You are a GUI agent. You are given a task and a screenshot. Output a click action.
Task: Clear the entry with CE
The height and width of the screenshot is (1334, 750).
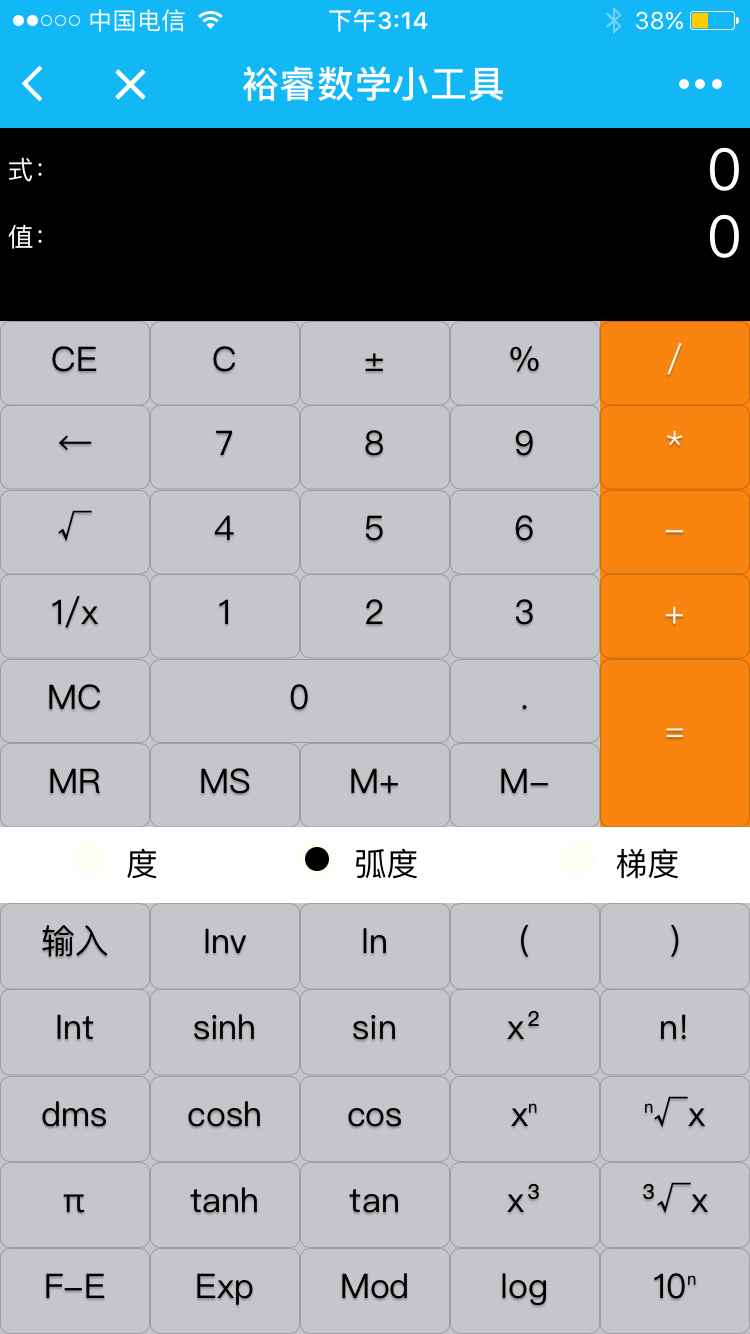coord(75,362)
